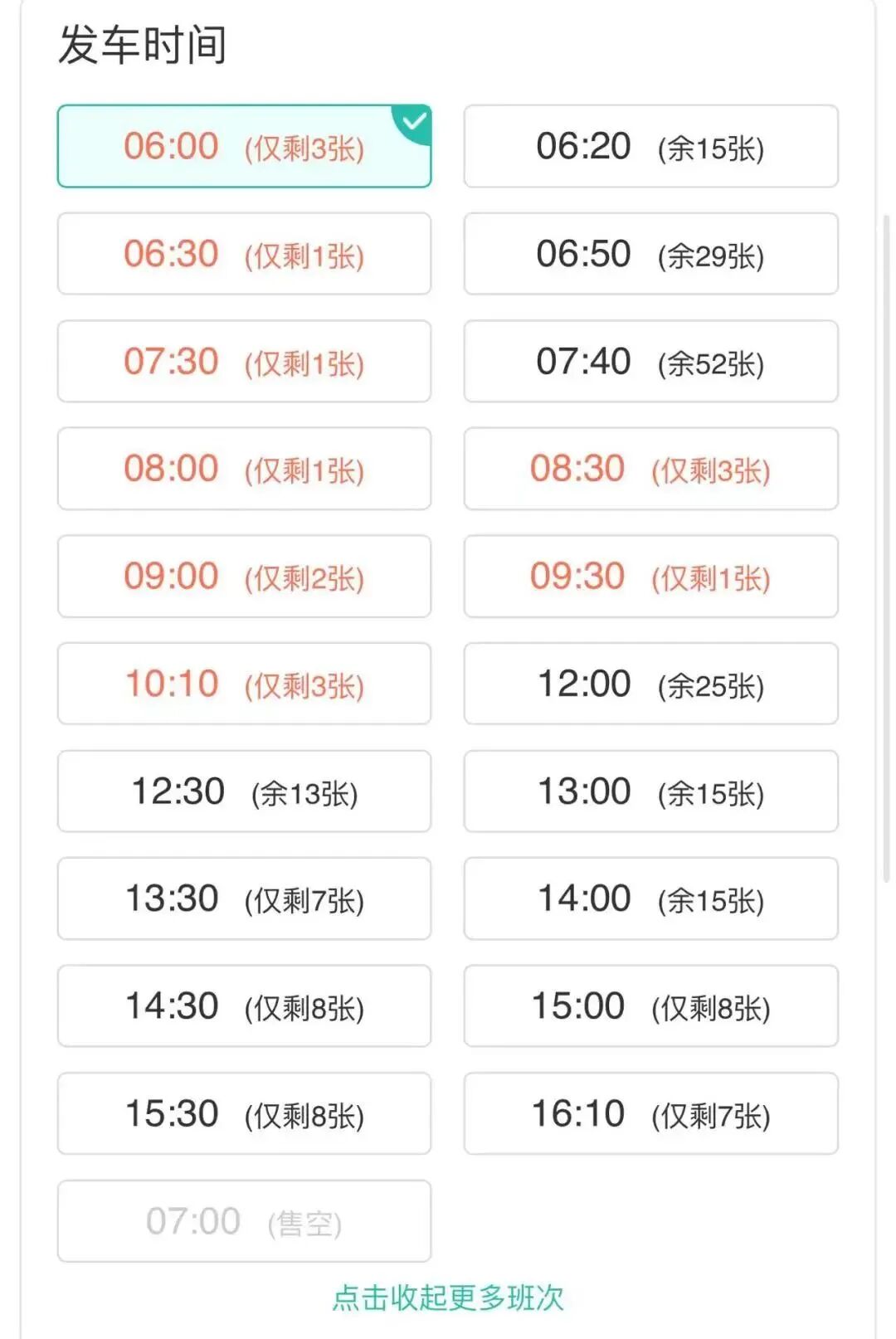Viewport: 896px width, 1339px height.
Task: Pick the 06:50 departure time
Action: pyautogui.click(x=650, y=254)
